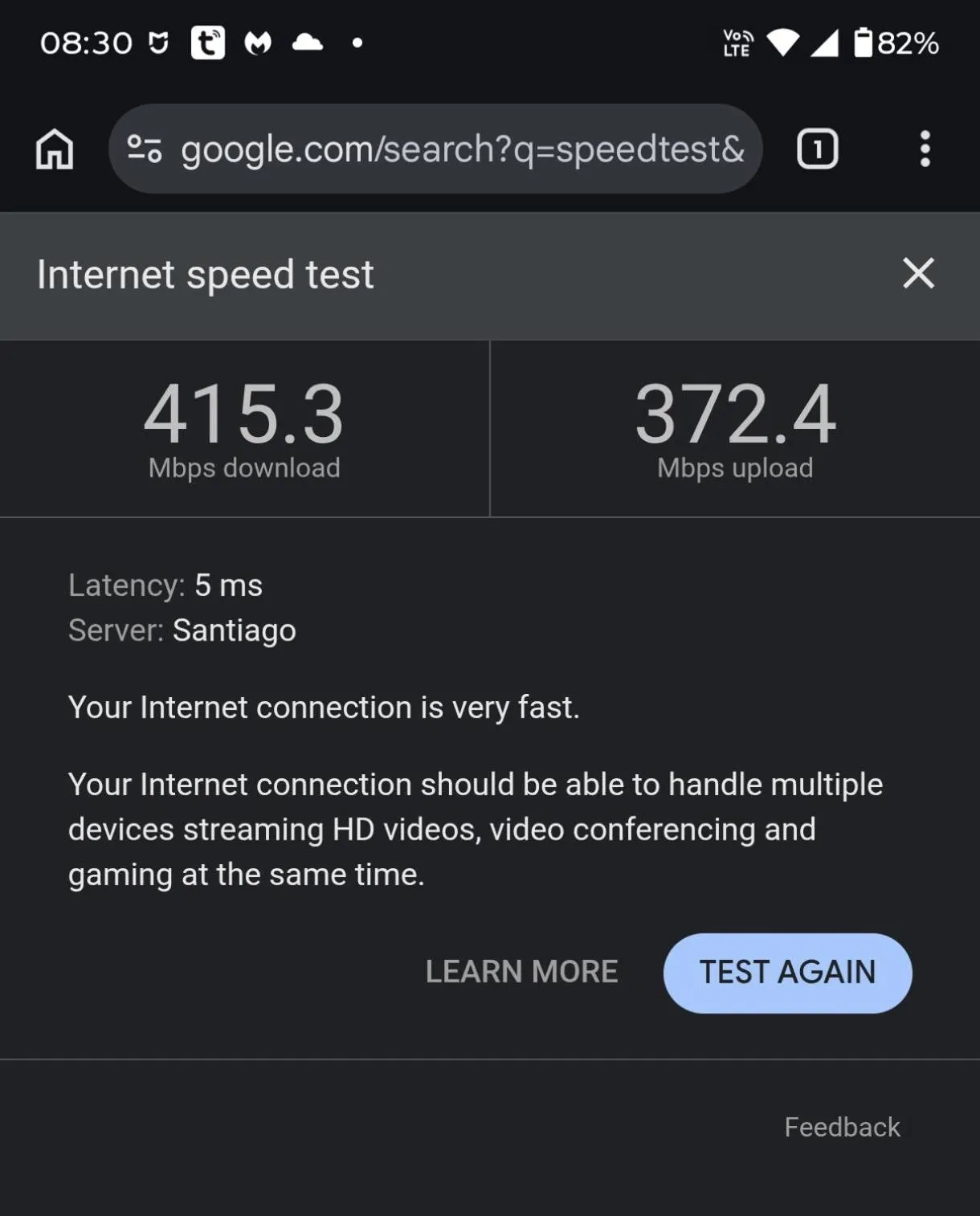The image size is (980, 1216).
Task: Tap the shield notification icon
Action: (x=159, y=42)
